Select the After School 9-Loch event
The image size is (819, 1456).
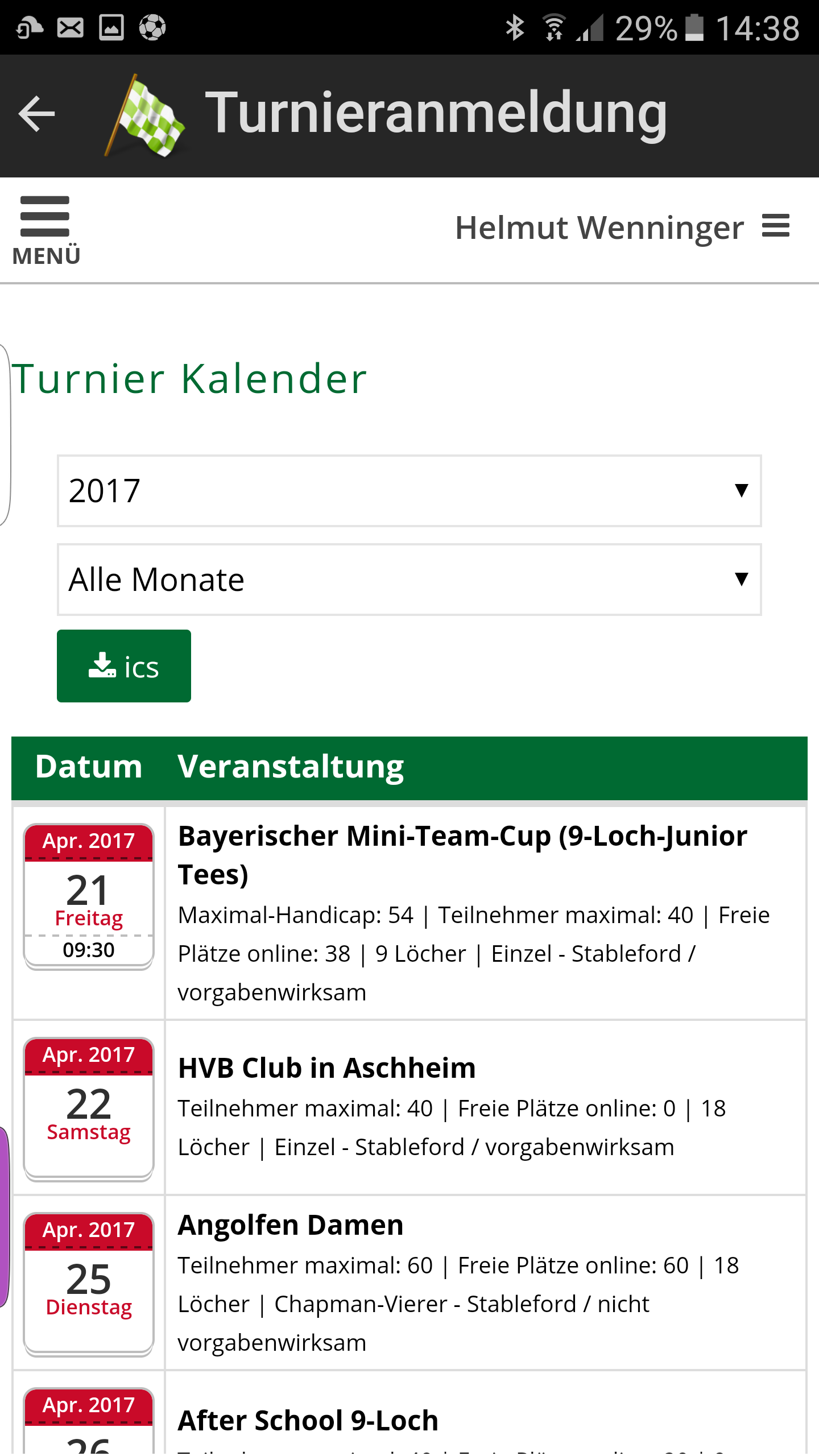(308, 1421)
